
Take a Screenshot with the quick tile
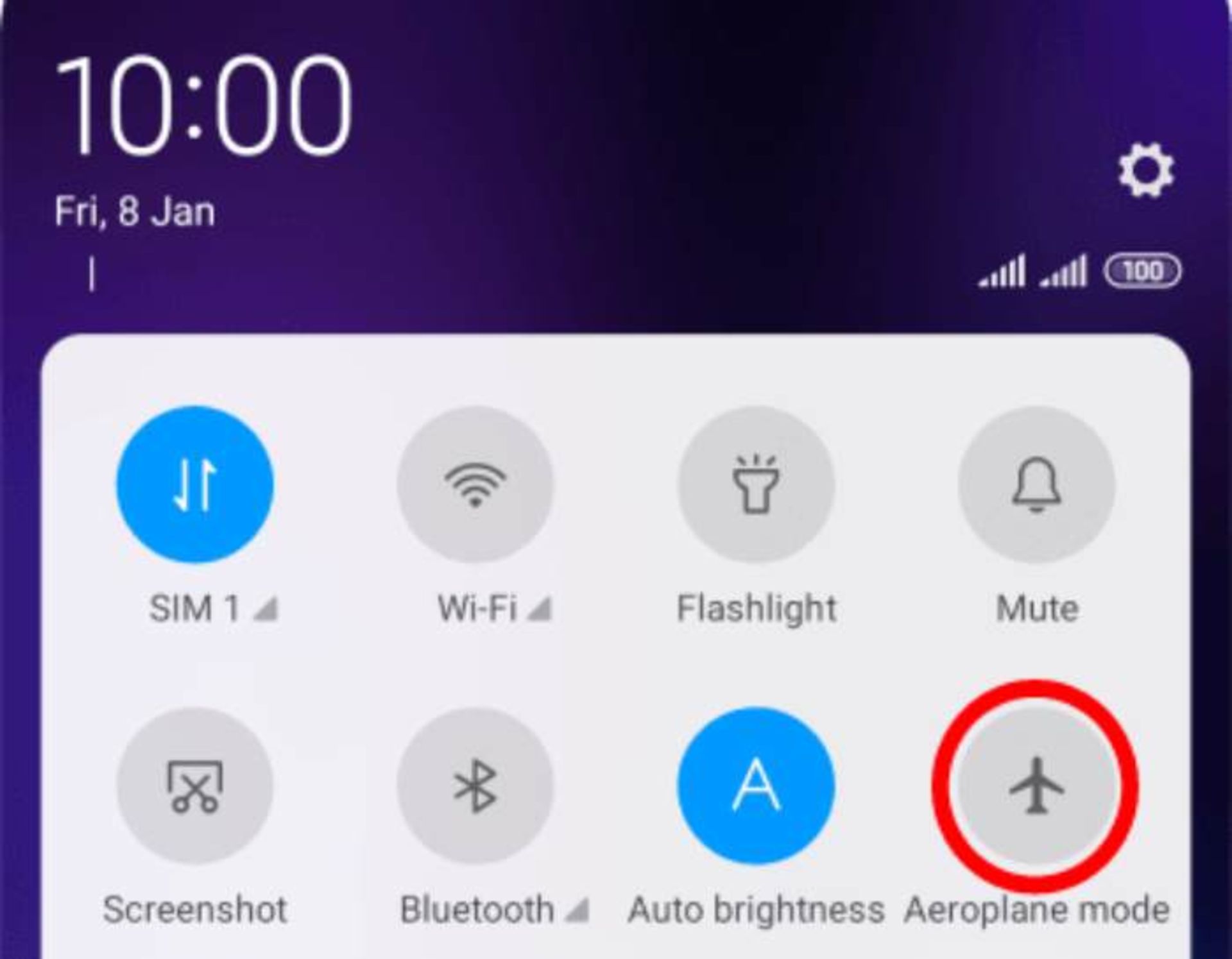pyautogui.click(x=195, y=786)
